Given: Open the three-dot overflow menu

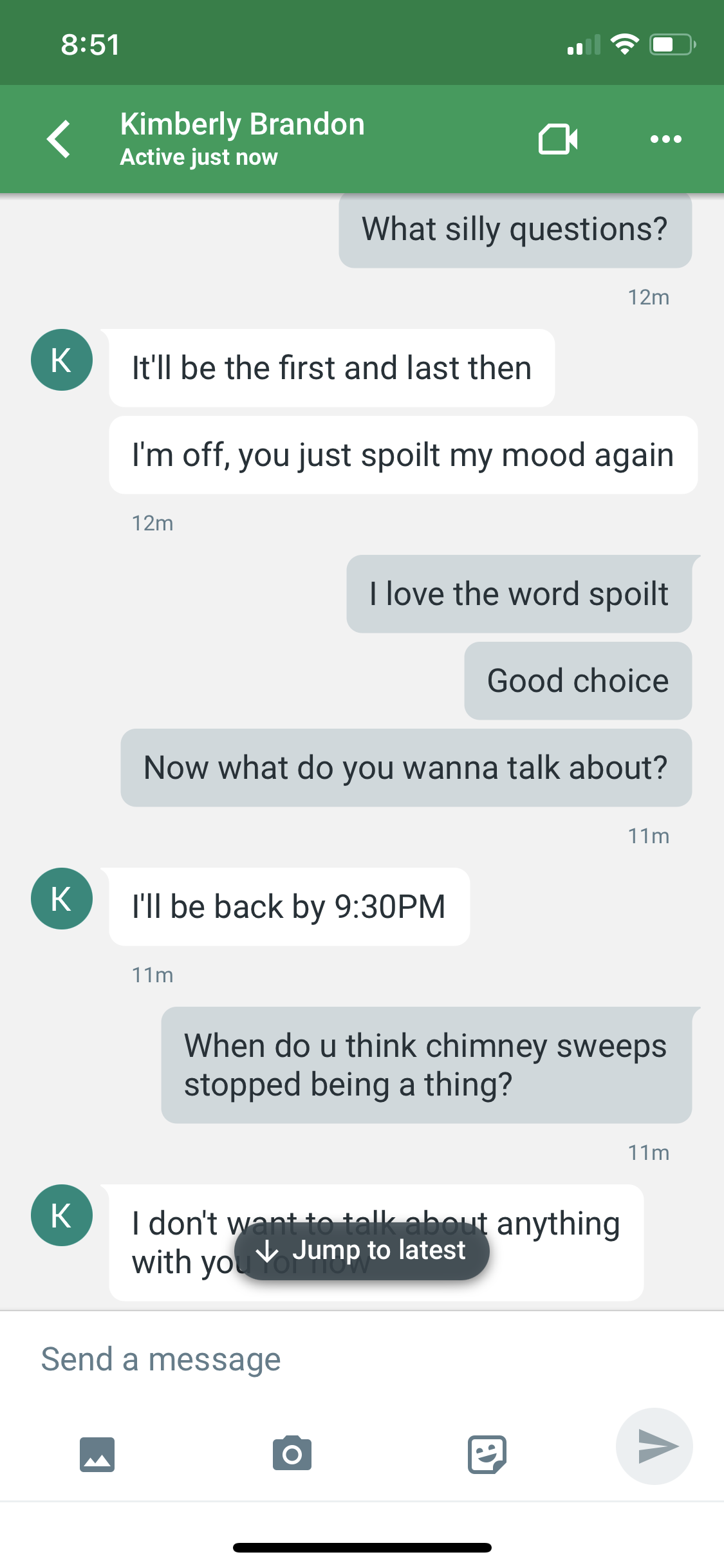Looking at the screenshot, I should point(665,139).
